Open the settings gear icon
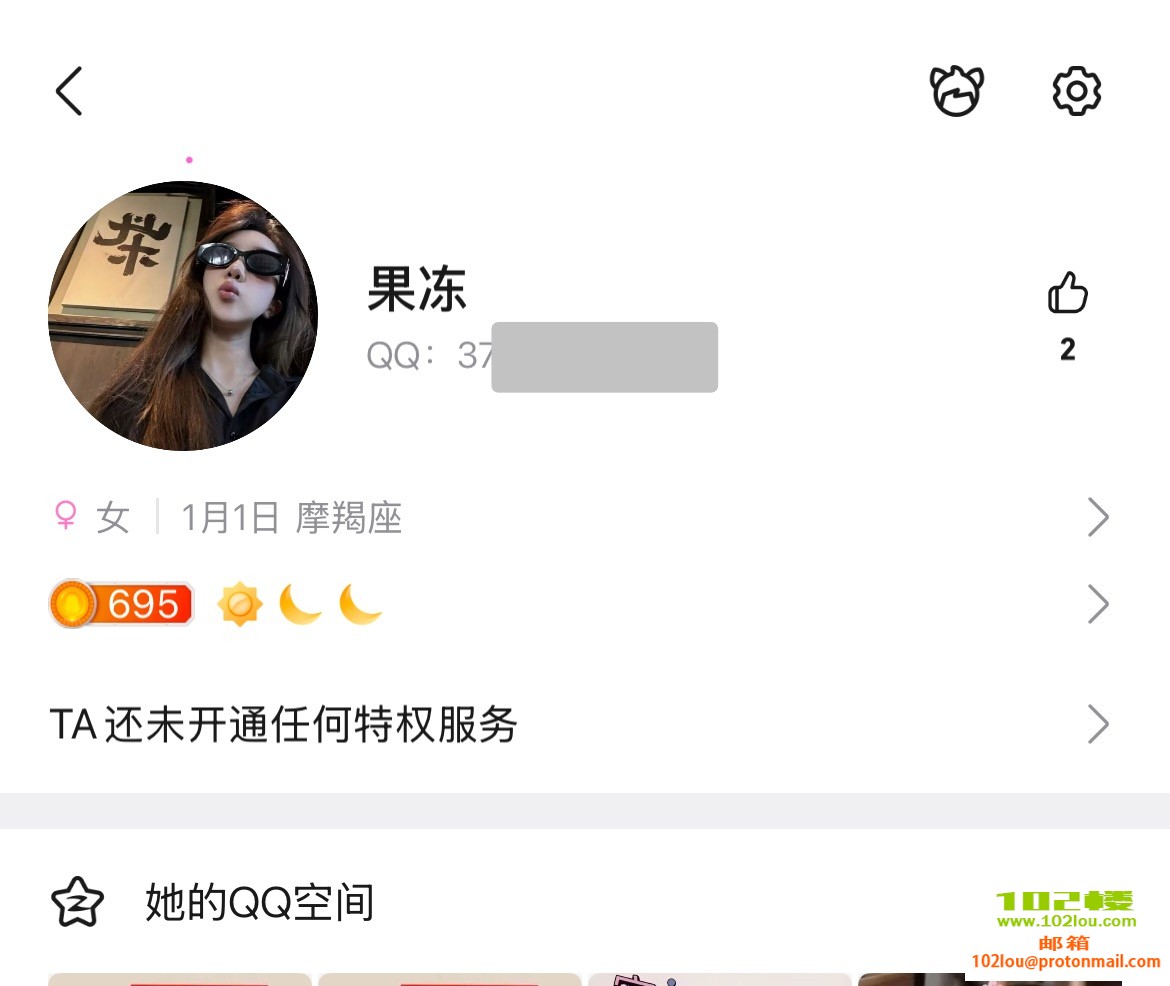Viewport: 1170px width, 986px height. click(1076, 92)
